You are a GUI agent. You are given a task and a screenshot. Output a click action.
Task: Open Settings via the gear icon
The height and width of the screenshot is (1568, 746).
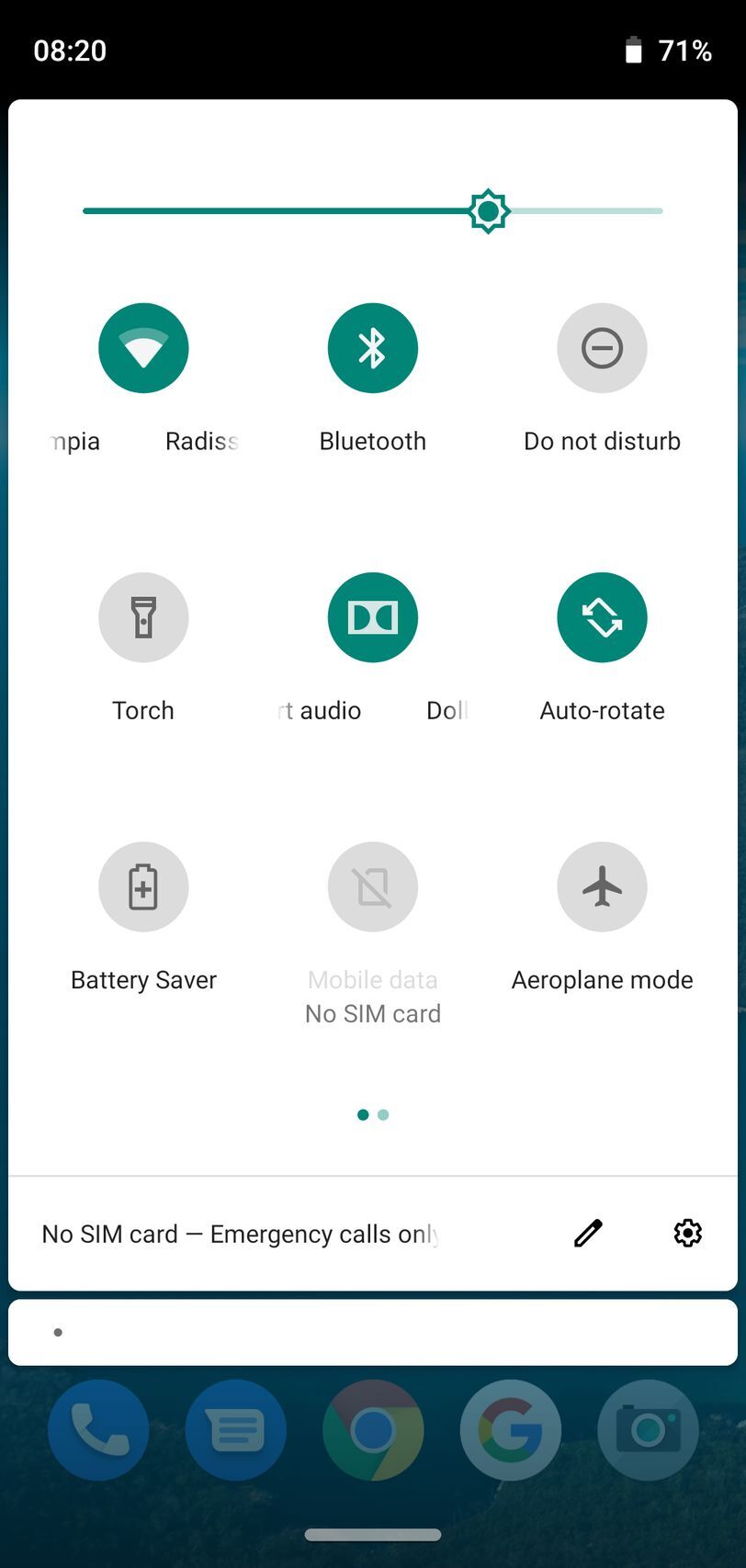click(687, 1233)
